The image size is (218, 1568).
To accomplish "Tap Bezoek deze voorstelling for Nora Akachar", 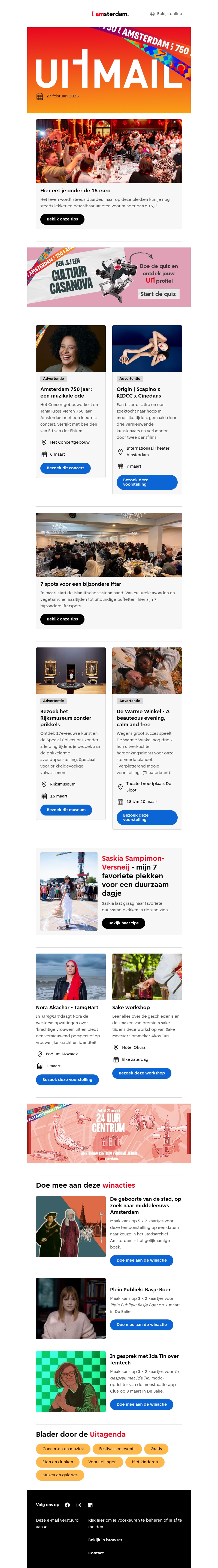I will pos(67,1079).
